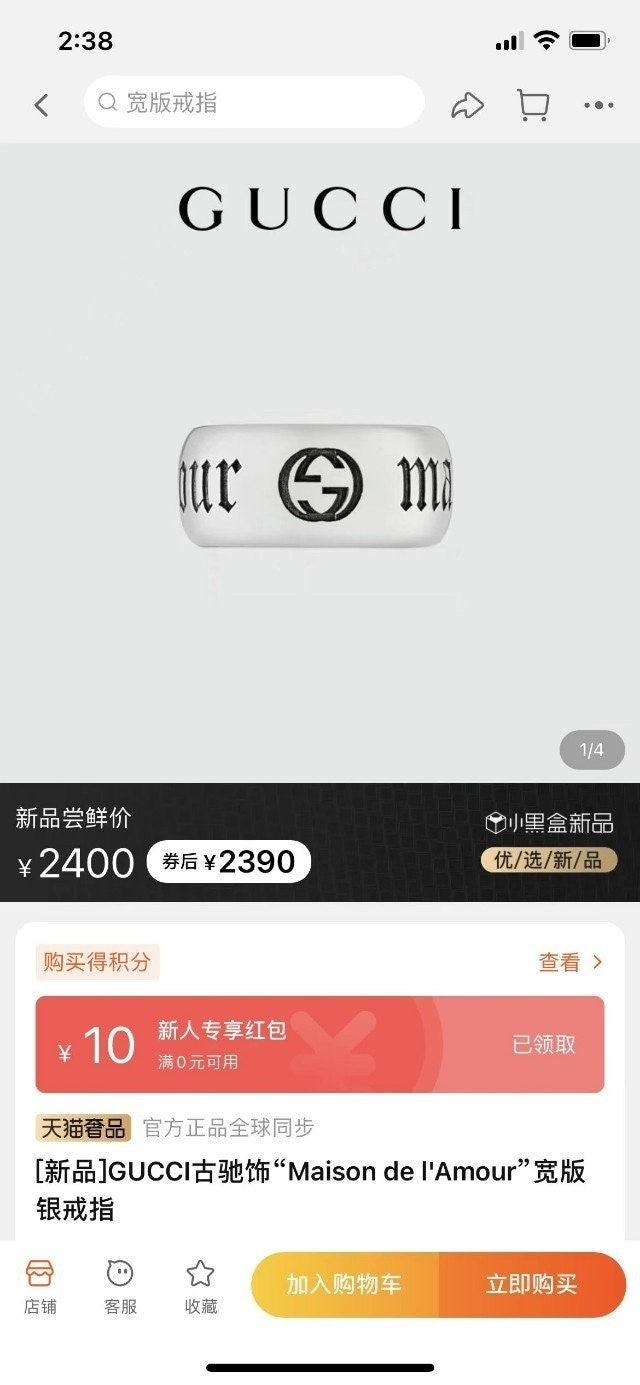640x1385 pixels.
Task: Open the three-dot overflow menu
Action: (x=598, y=104)
